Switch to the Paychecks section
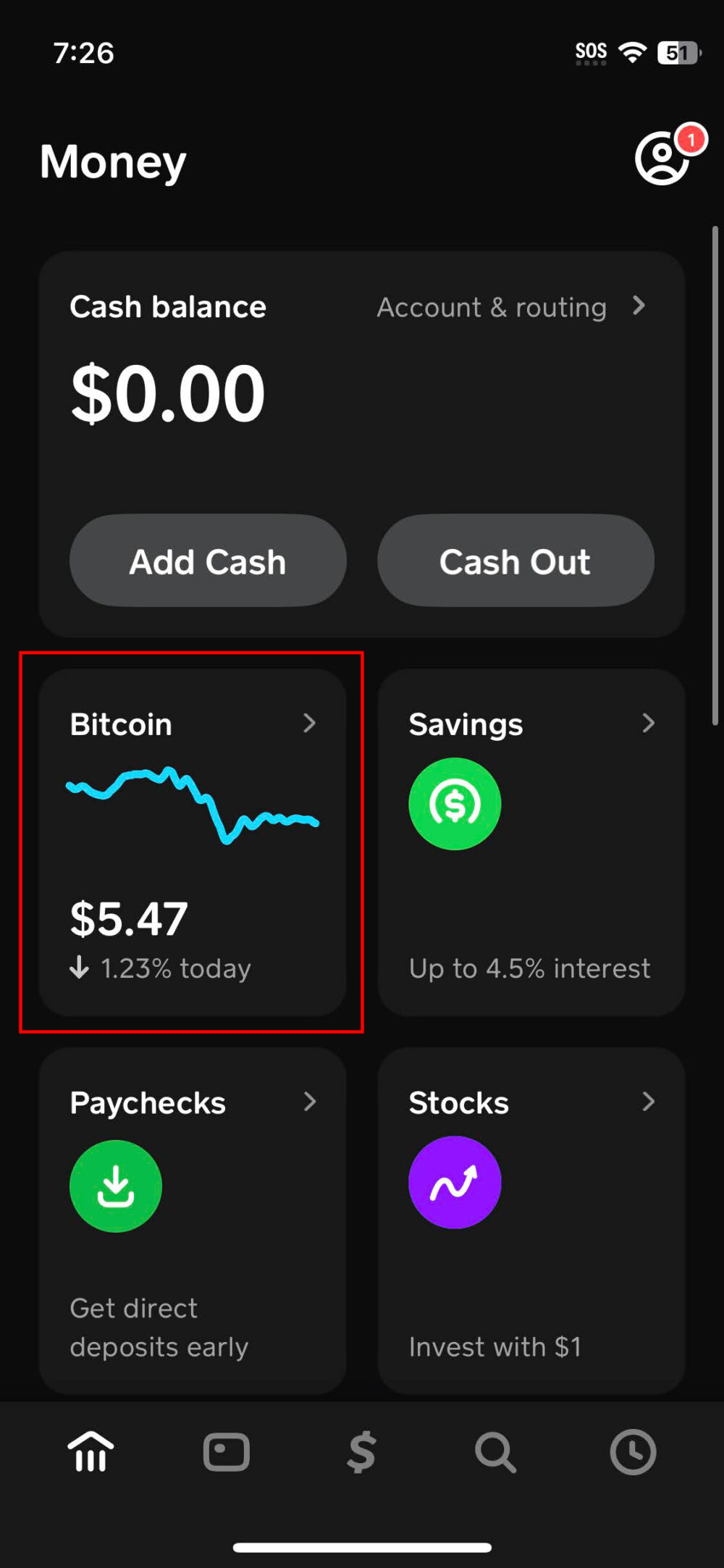Screen dimensions: 724x1568 click(311, 1102)
